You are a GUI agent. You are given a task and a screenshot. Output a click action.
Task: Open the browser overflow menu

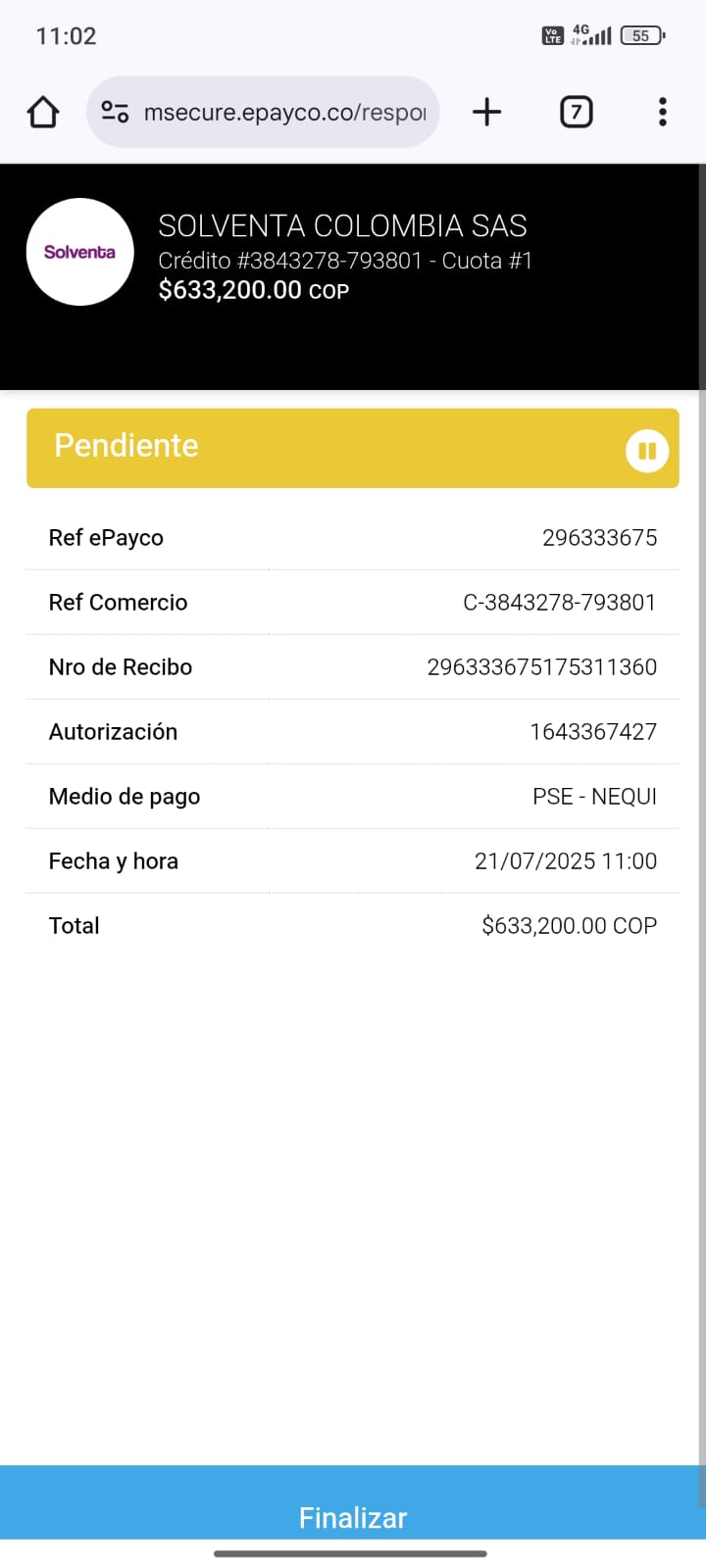663,113
